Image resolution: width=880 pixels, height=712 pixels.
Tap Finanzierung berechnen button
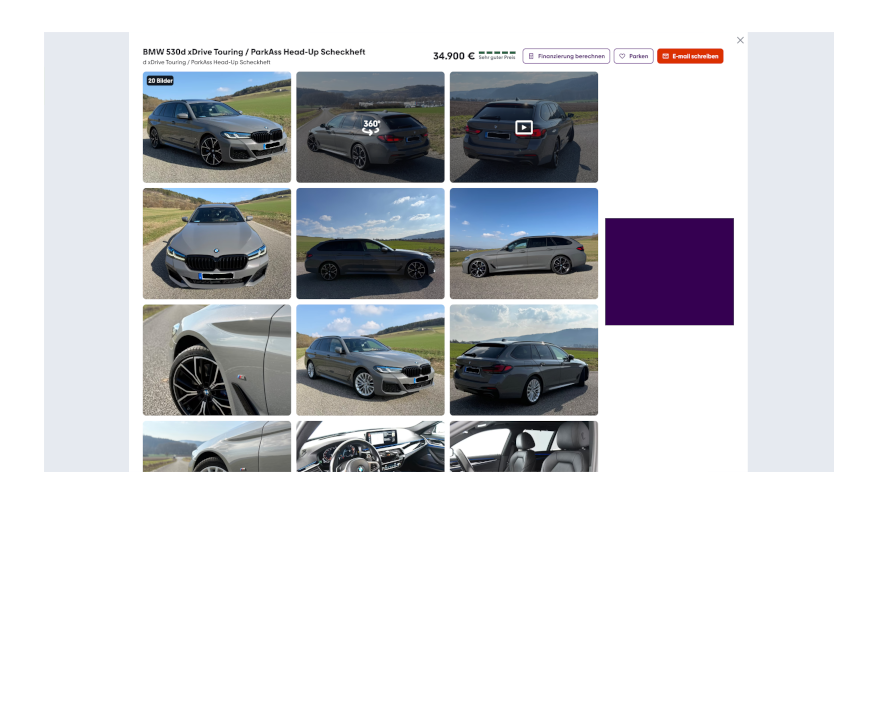pos(566,56)
